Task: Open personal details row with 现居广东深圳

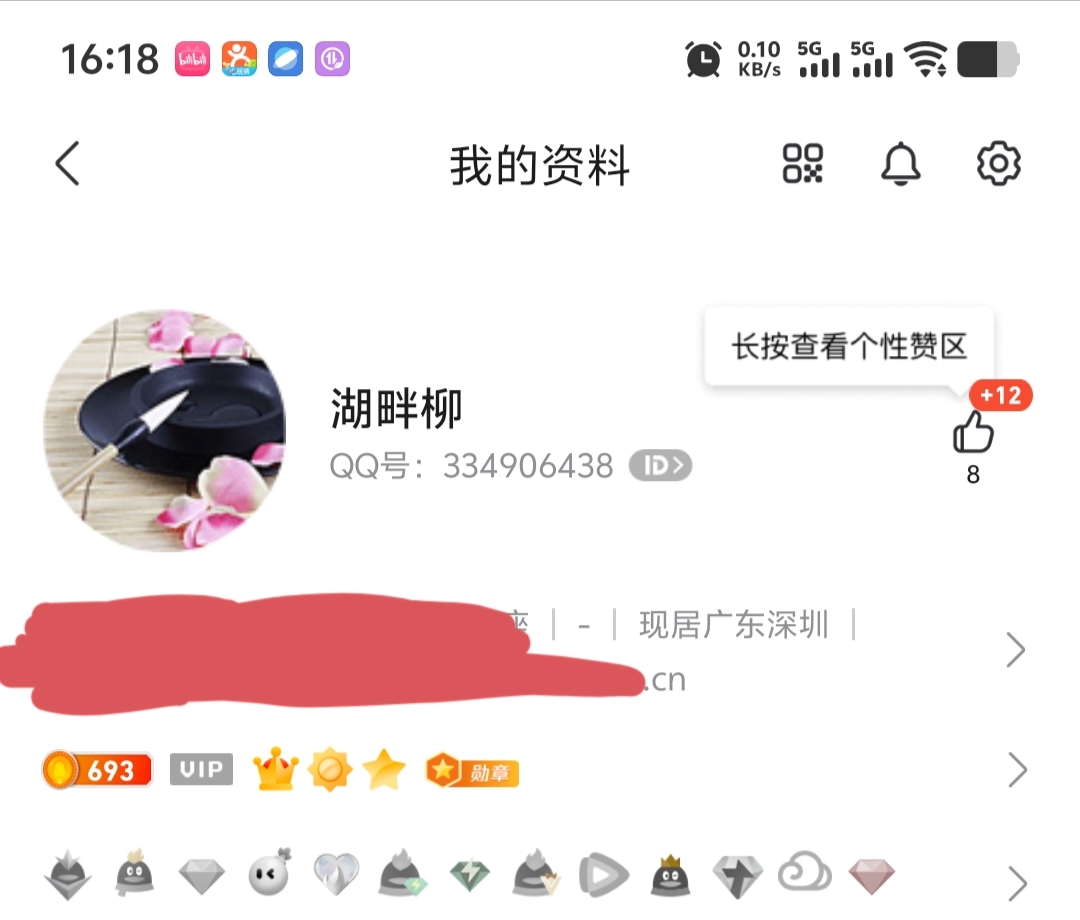Action: pyautogui.click(x=1015, y=650)
